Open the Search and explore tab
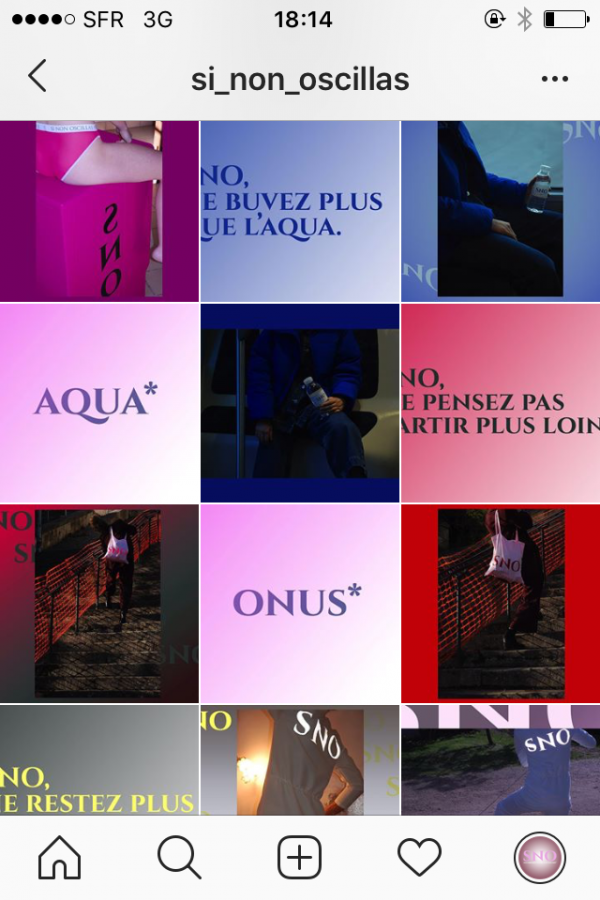This screenshot has width=600, height=900. pos(179,858)
